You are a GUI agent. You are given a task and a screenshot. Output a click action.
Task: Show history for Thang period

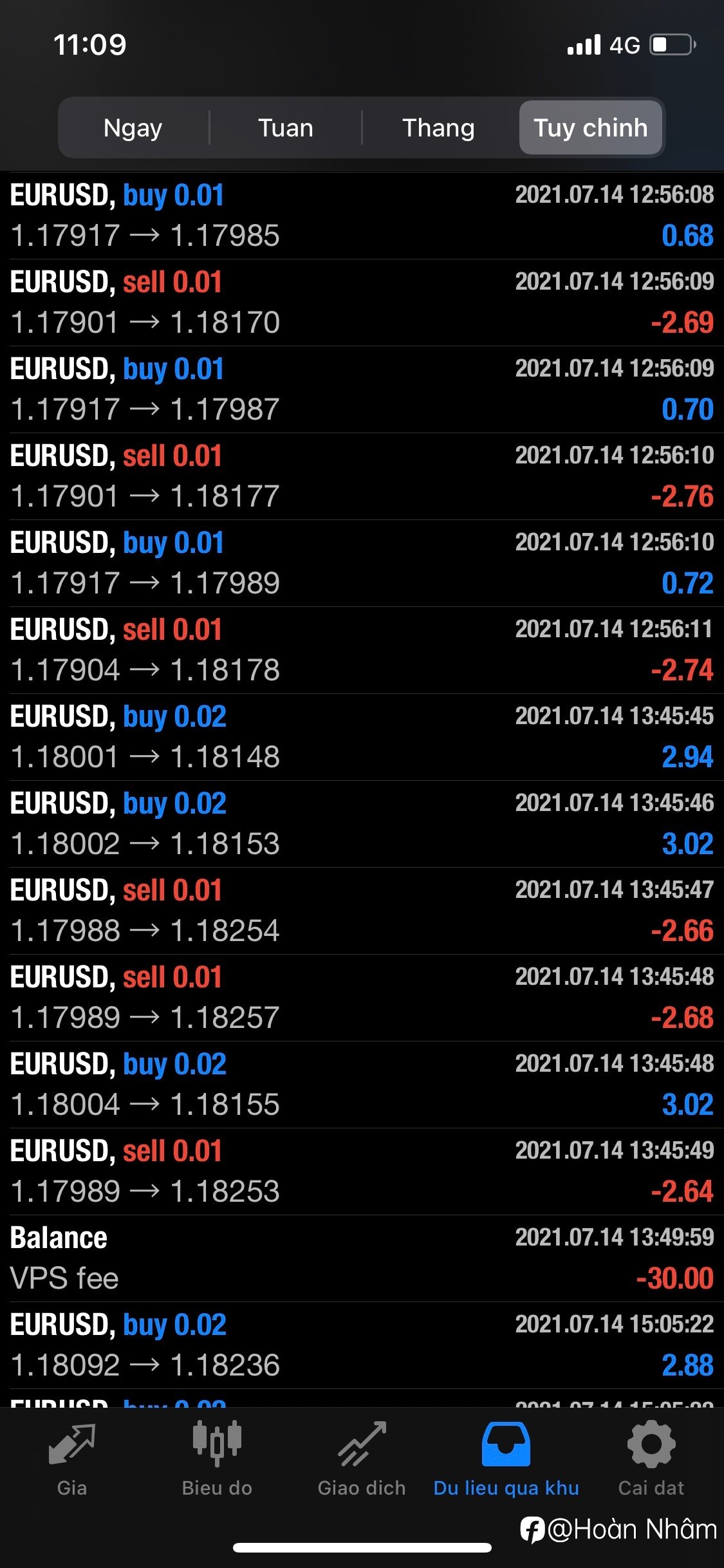439,127
